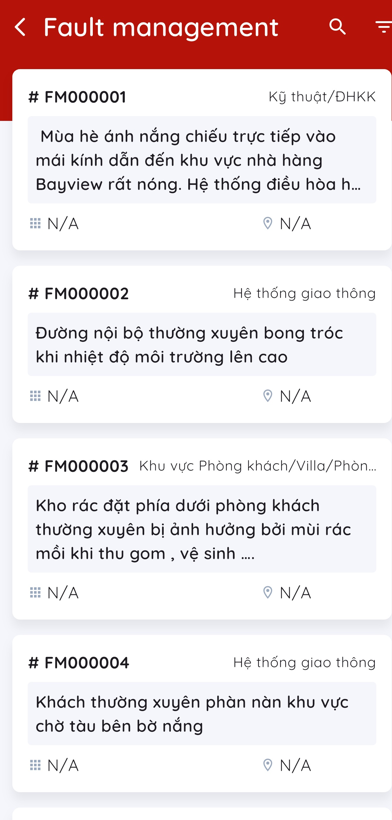
Task: Open fault card FM000001
Action: (x=202, y=160)
